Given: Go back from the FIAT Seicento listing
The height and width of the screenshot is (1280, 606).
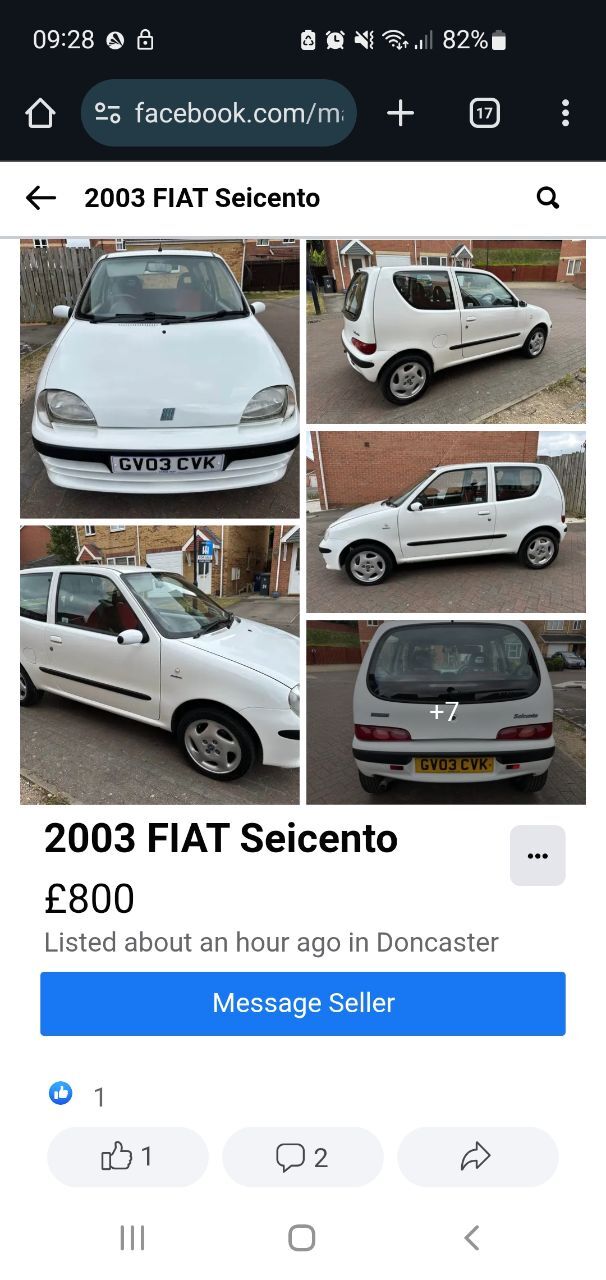Looking at the screenshot, I should click(x=41, y=198).
